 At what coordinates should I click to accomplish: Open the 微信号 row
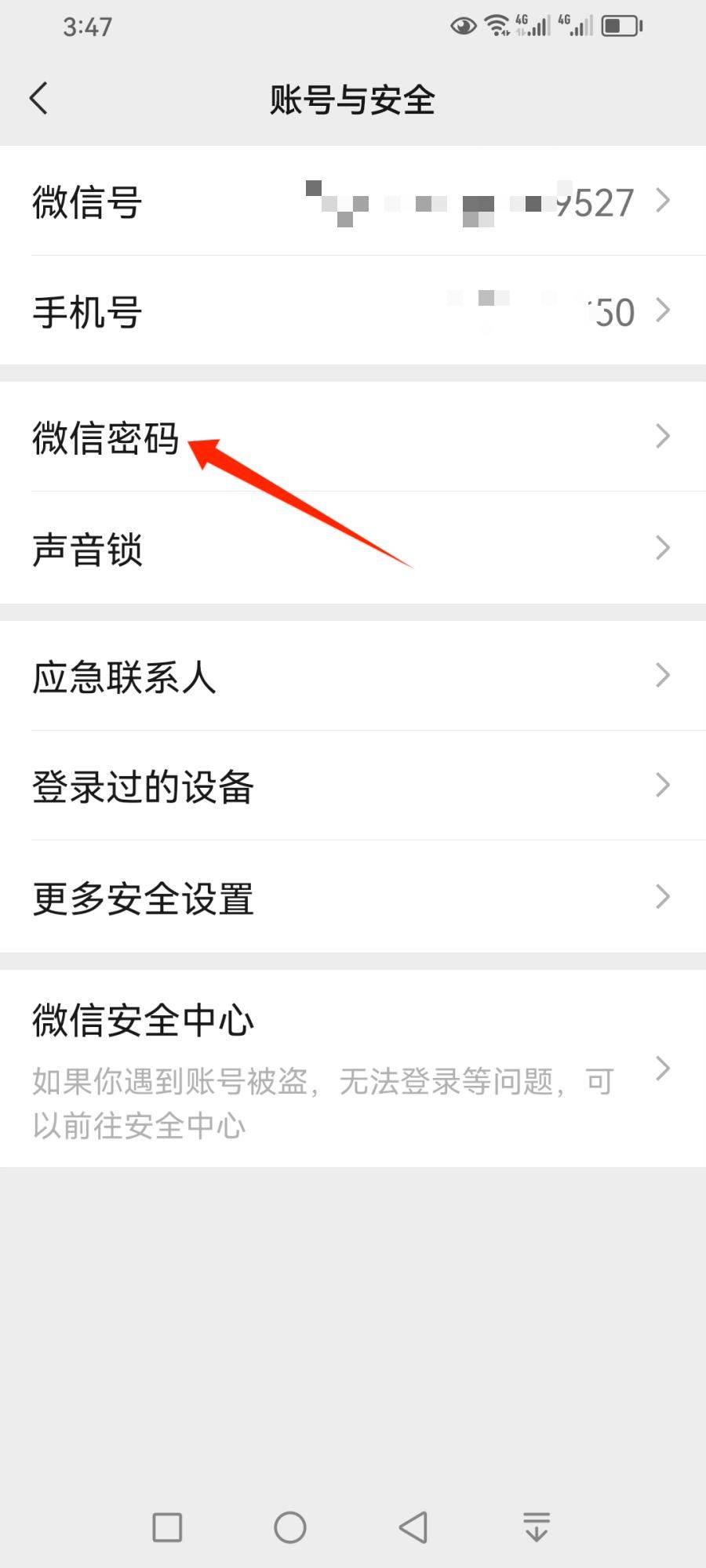(x=353, y=201)
